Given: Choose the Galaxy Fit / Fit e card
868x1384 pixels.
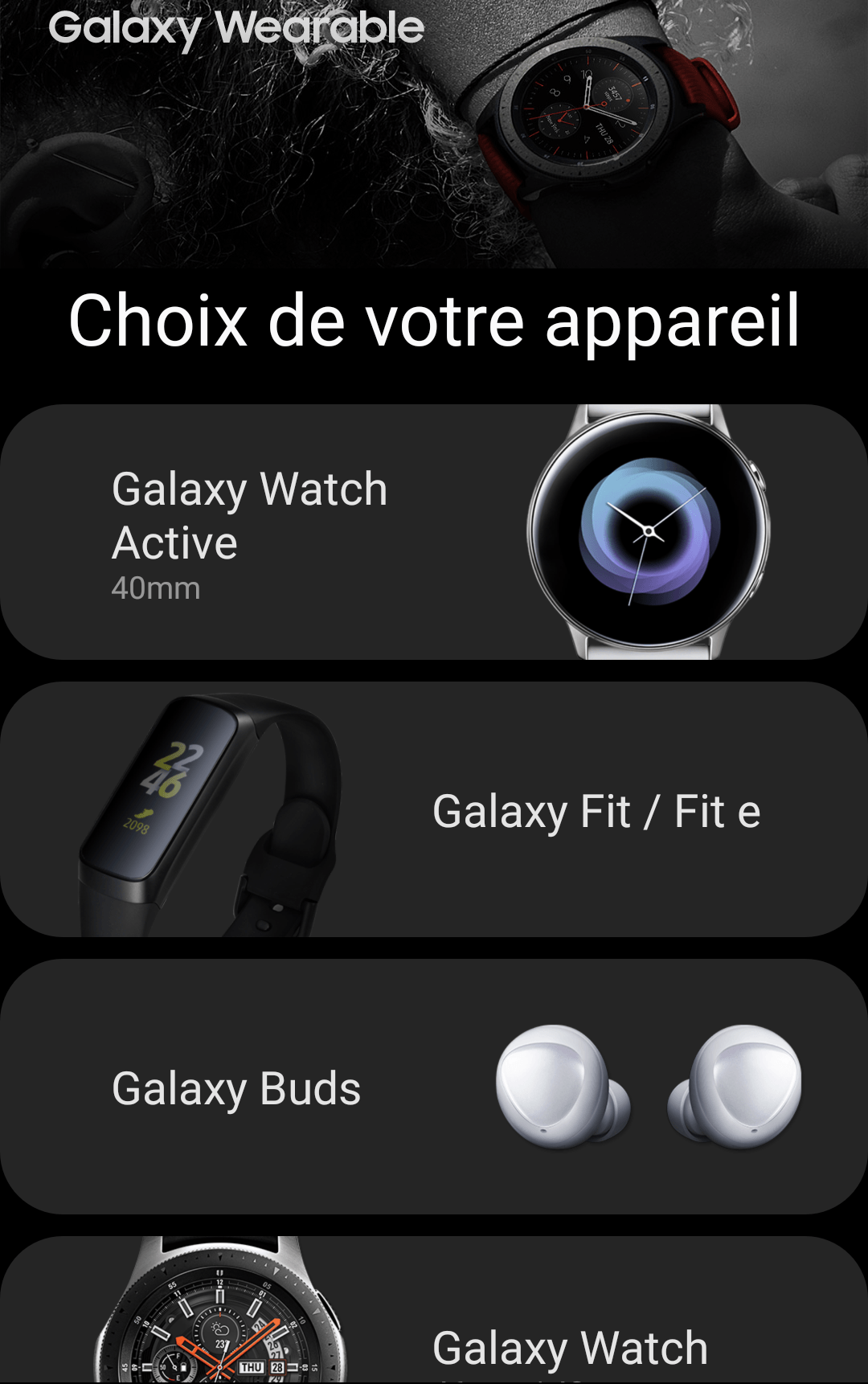Looking at the screenshot, I should 434,809.
